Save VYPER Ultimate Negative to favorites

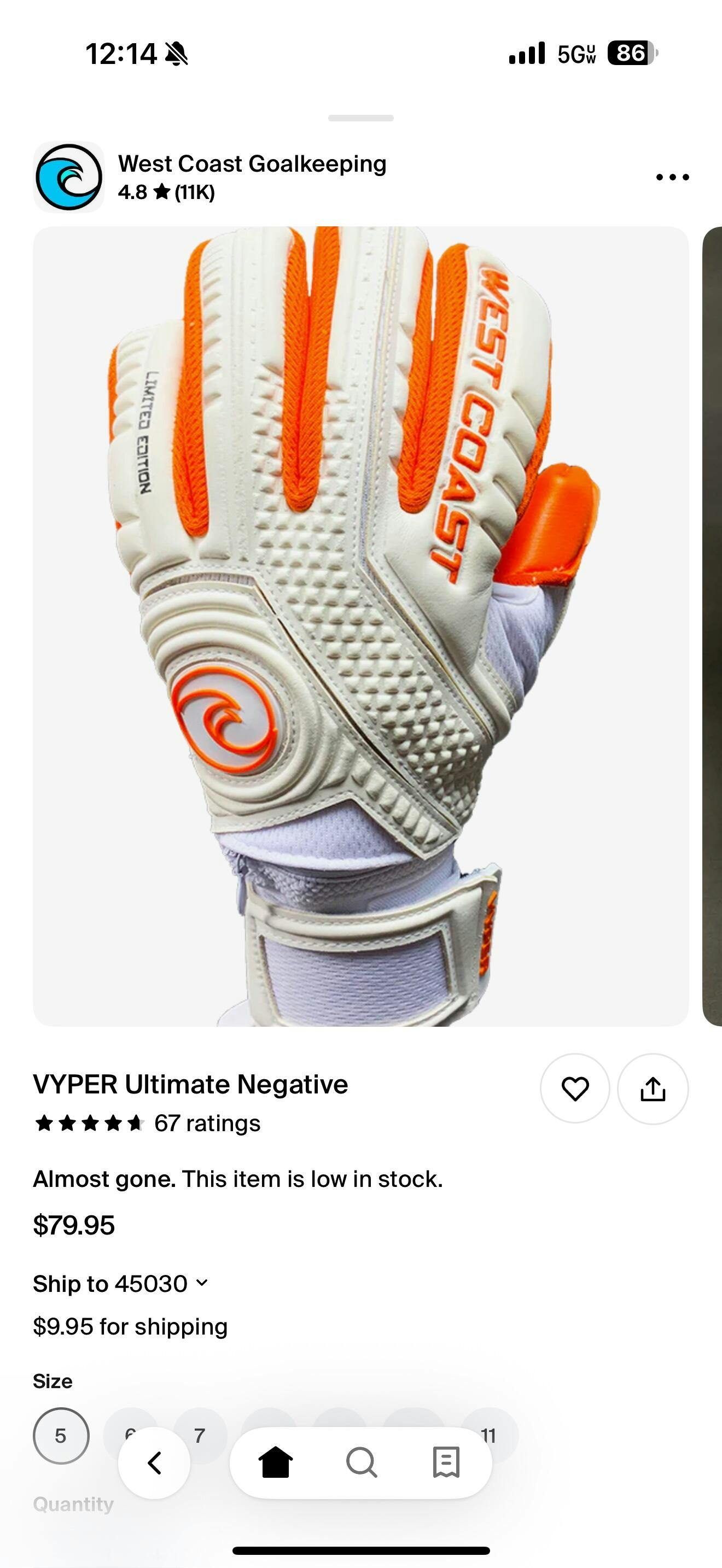coord(575,1089)
